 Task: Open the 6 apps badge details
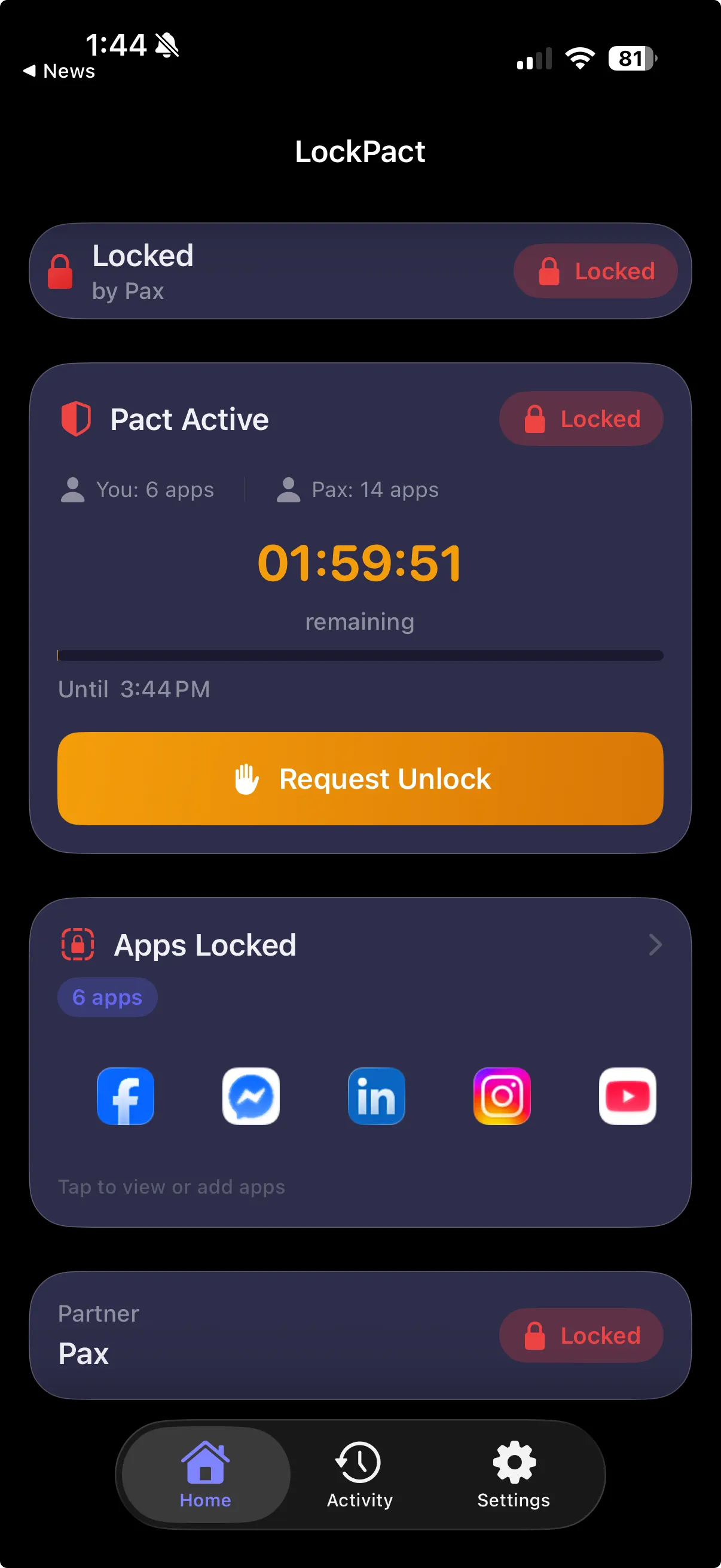pyautogui.click(x=107, y=996)
